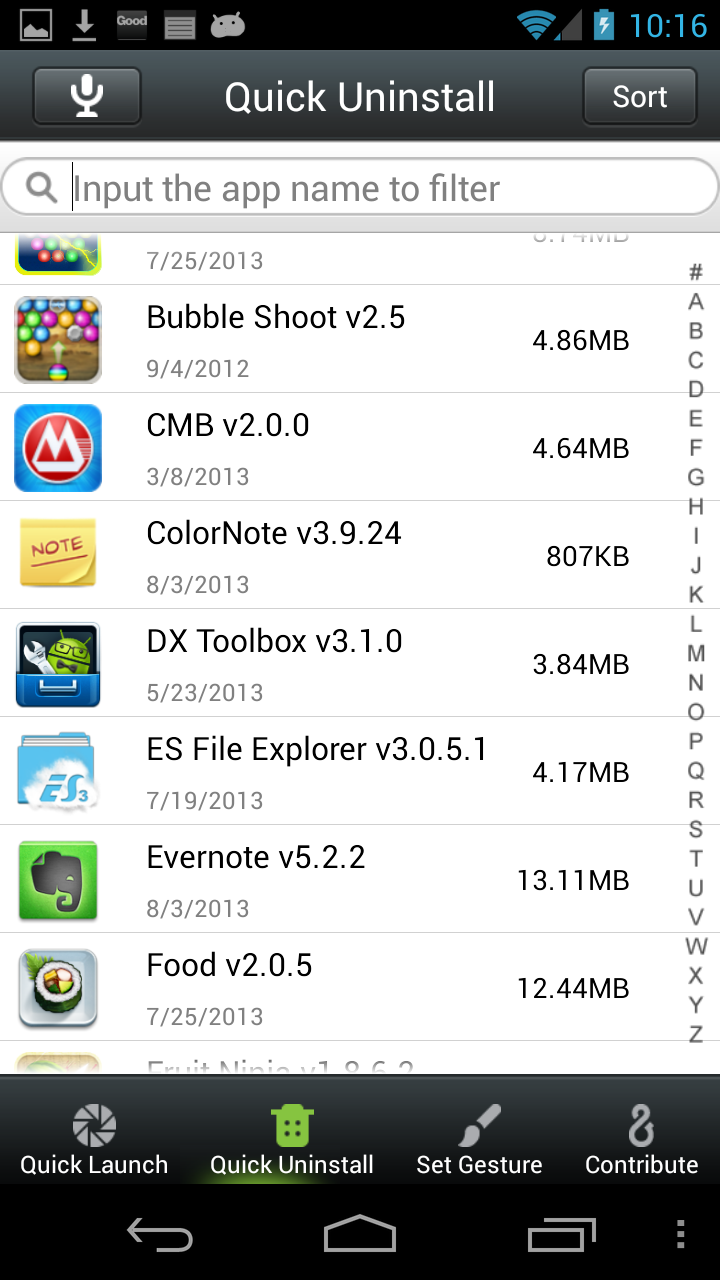Tap the recent apps navigation icon

pyautogui.click(x=561, y=1235)
